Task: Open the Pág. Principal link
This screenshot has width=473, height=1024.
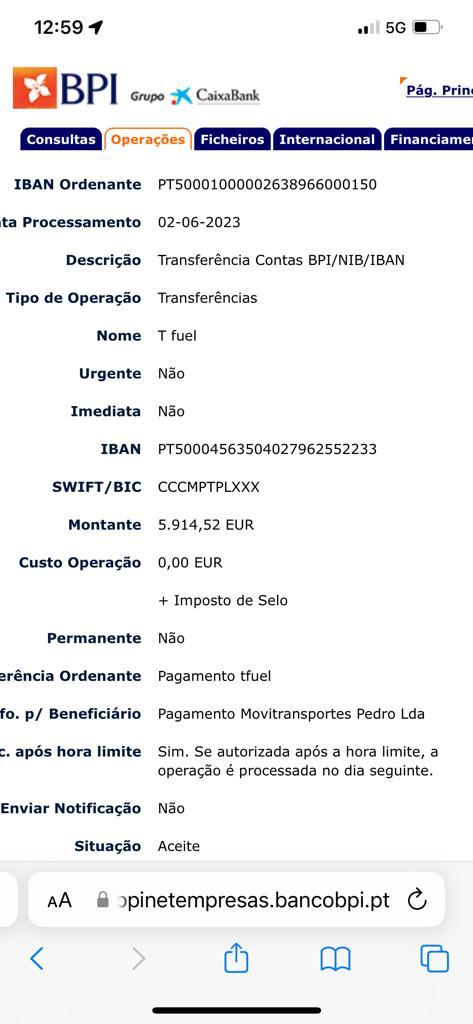Action: pos(439,90)
